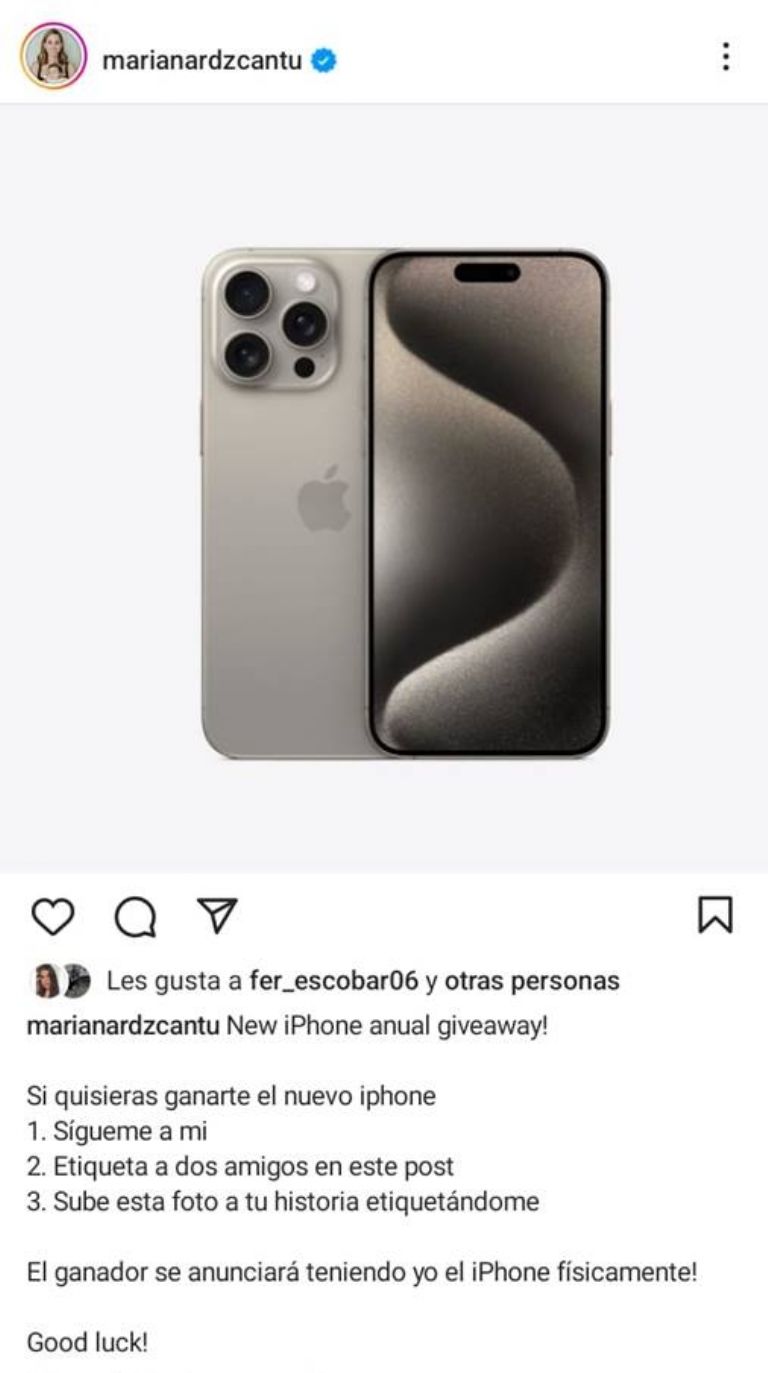Open comments on this post

(135, 916)
